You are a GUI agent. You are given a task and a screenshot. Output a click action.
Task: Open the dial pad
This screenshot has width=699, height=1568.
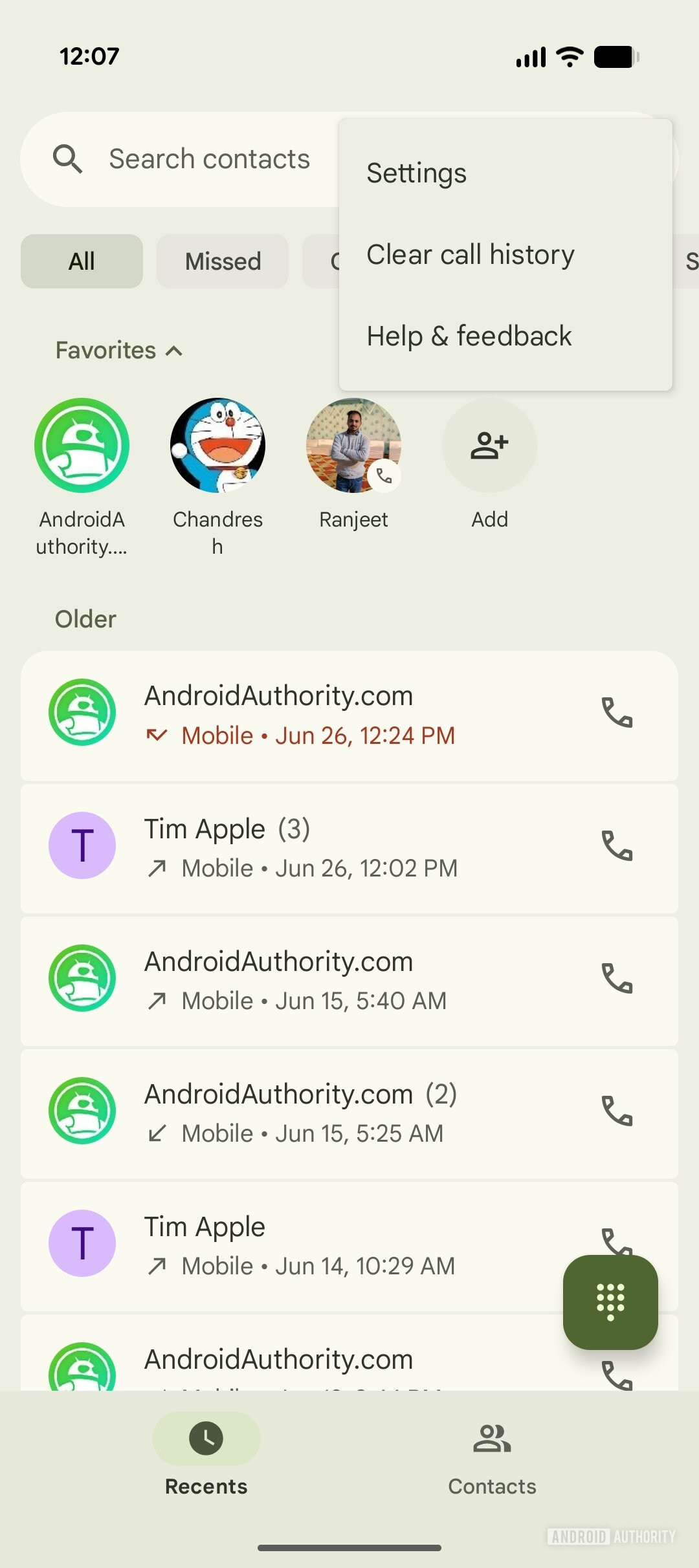coord(610,1301)
